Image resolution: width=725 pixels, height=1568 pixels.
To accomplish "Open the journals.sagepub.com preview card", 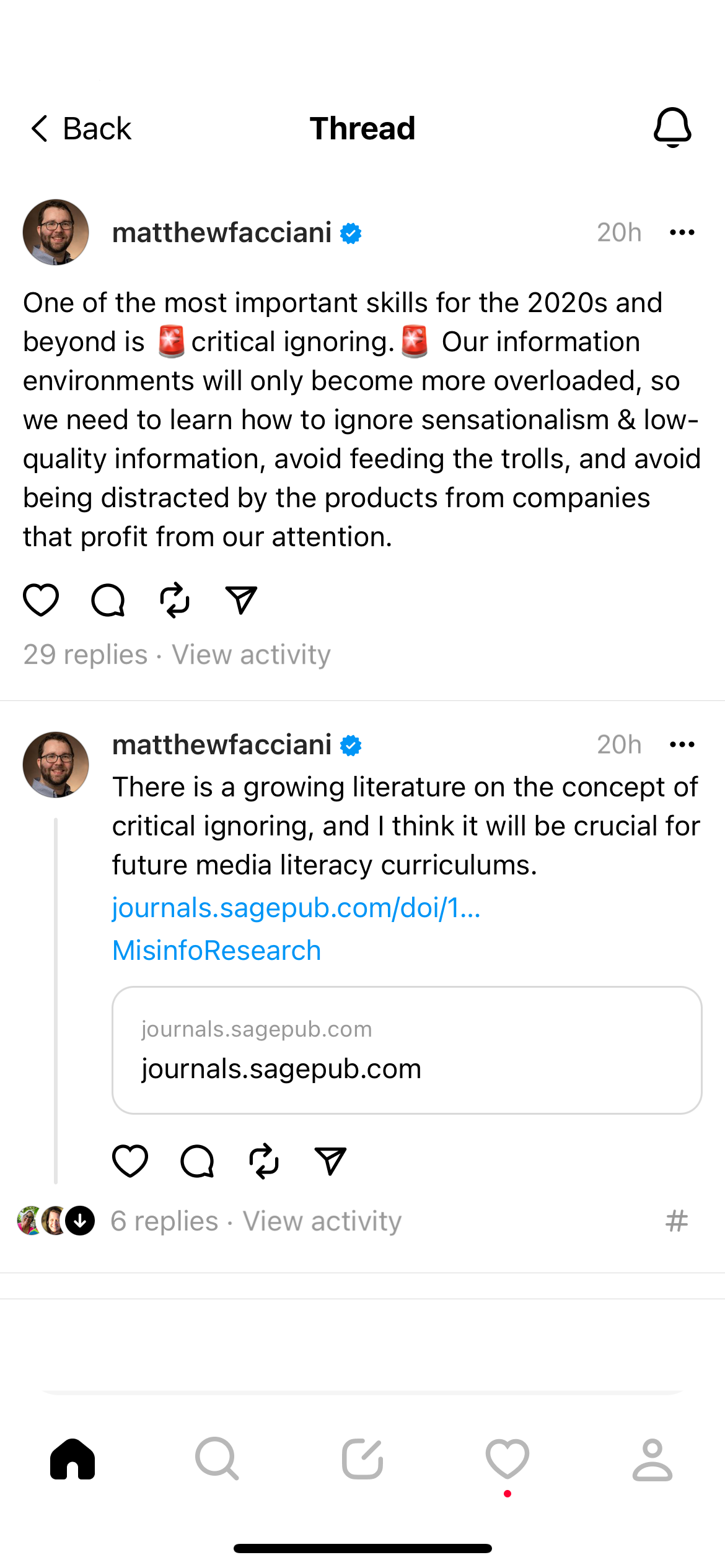I will 406,1050.
